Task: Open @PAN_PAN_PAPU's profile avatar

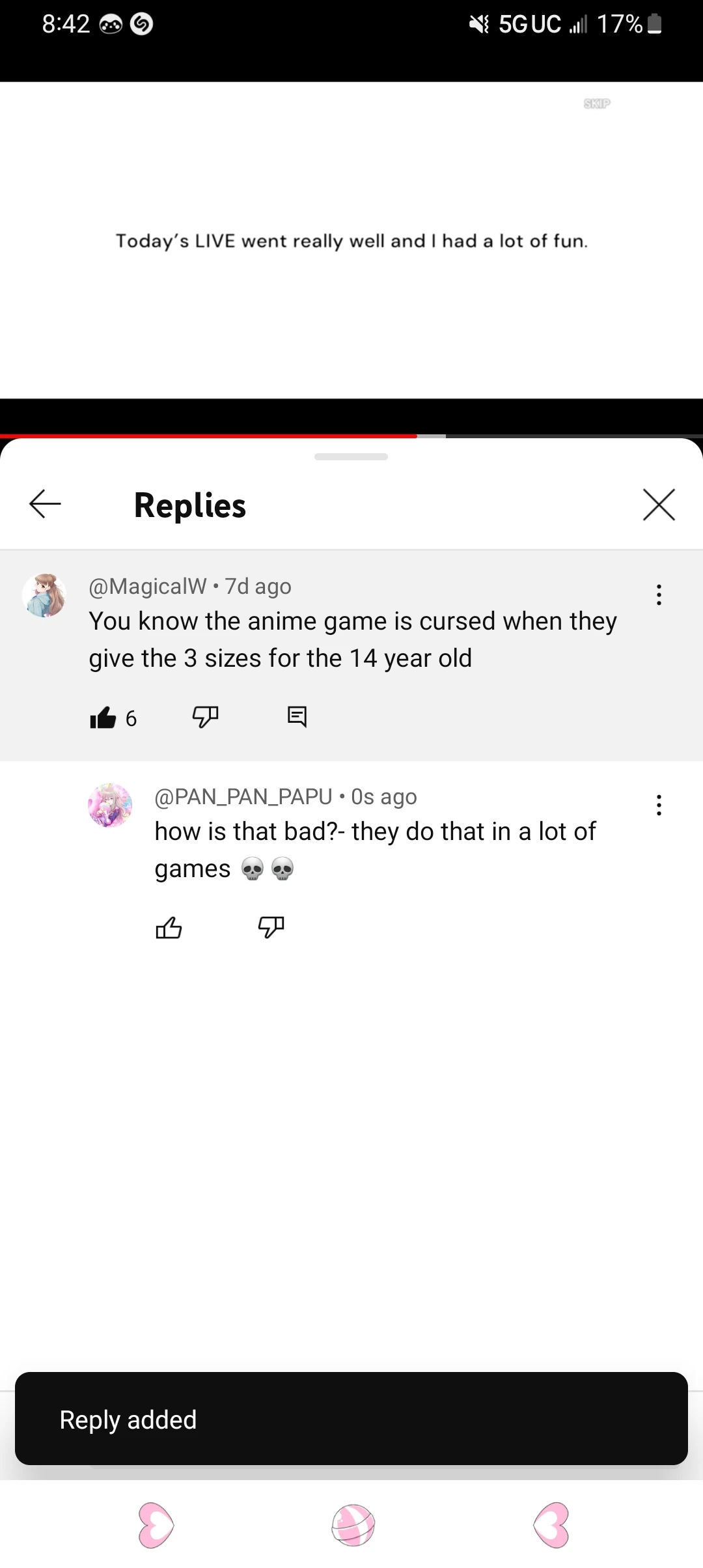Action: click(110, 805)
